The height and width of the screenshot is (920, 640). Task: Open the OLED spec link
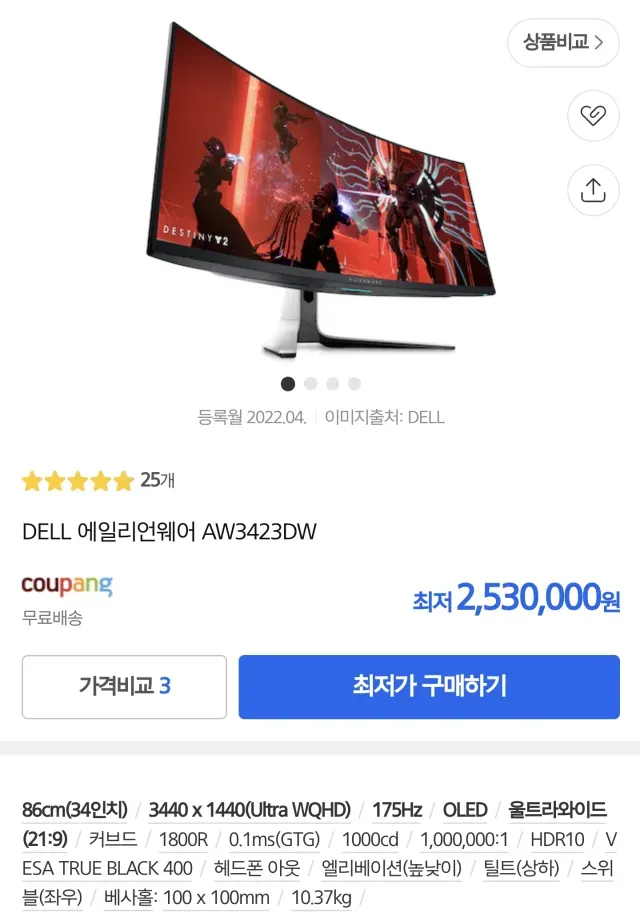[465, 810]
